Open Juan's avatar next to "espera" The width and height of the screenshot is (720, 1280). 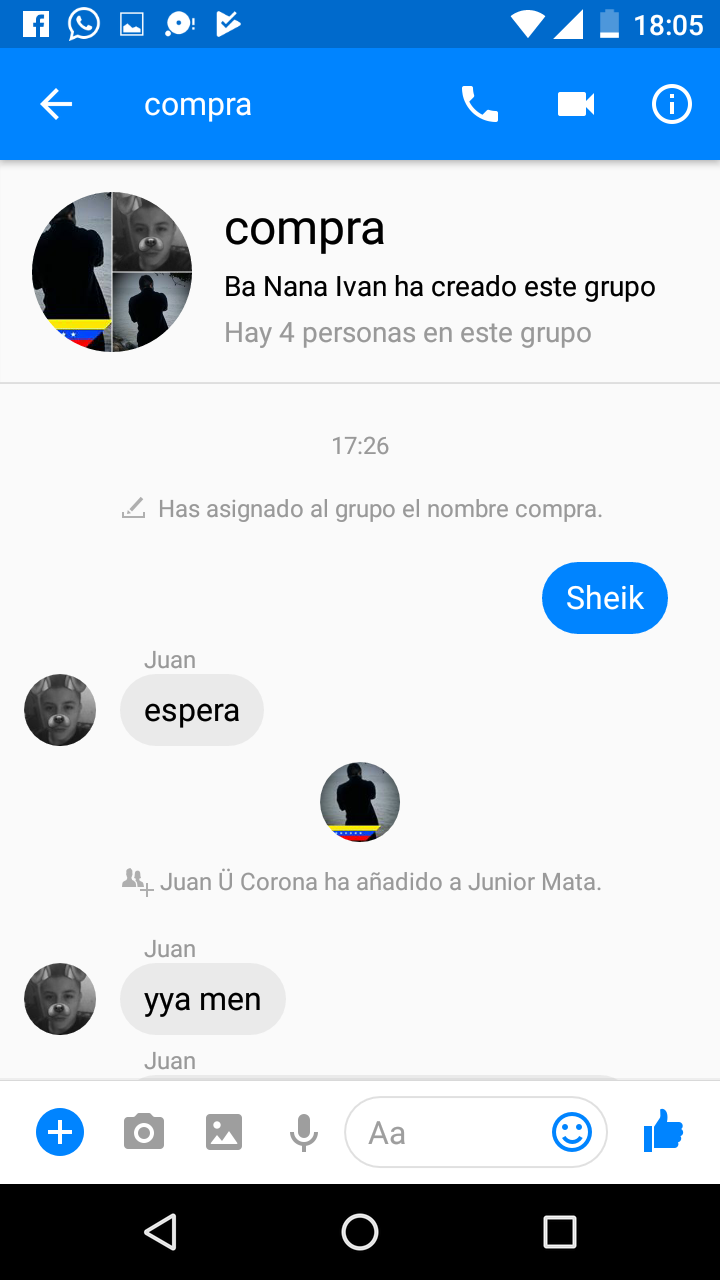pyautogui.click(x=60, y=710)
